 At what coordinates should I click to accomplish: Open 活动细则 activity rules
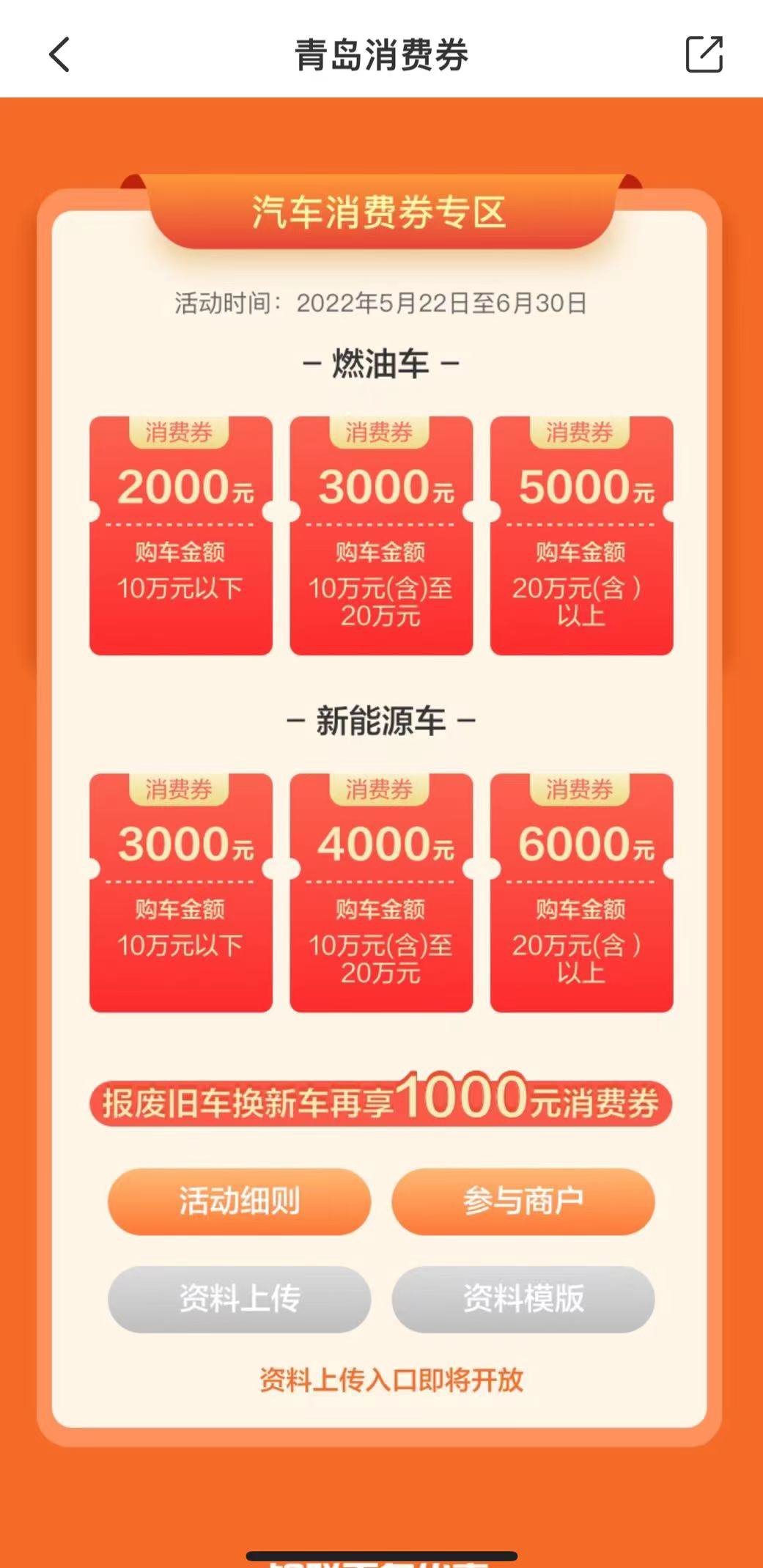(239, 1201)
